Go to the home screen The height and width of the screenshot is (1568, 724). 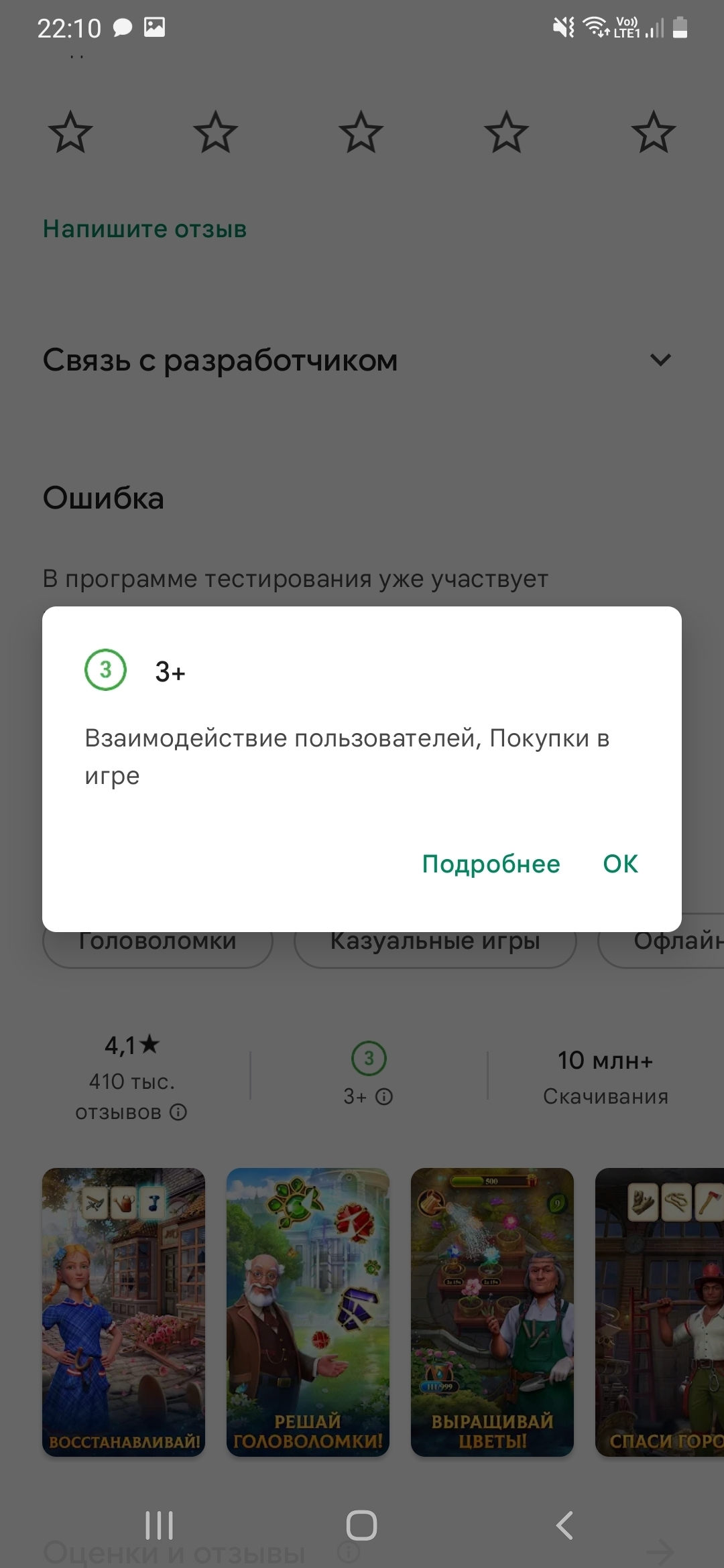tap(361, 1526)
